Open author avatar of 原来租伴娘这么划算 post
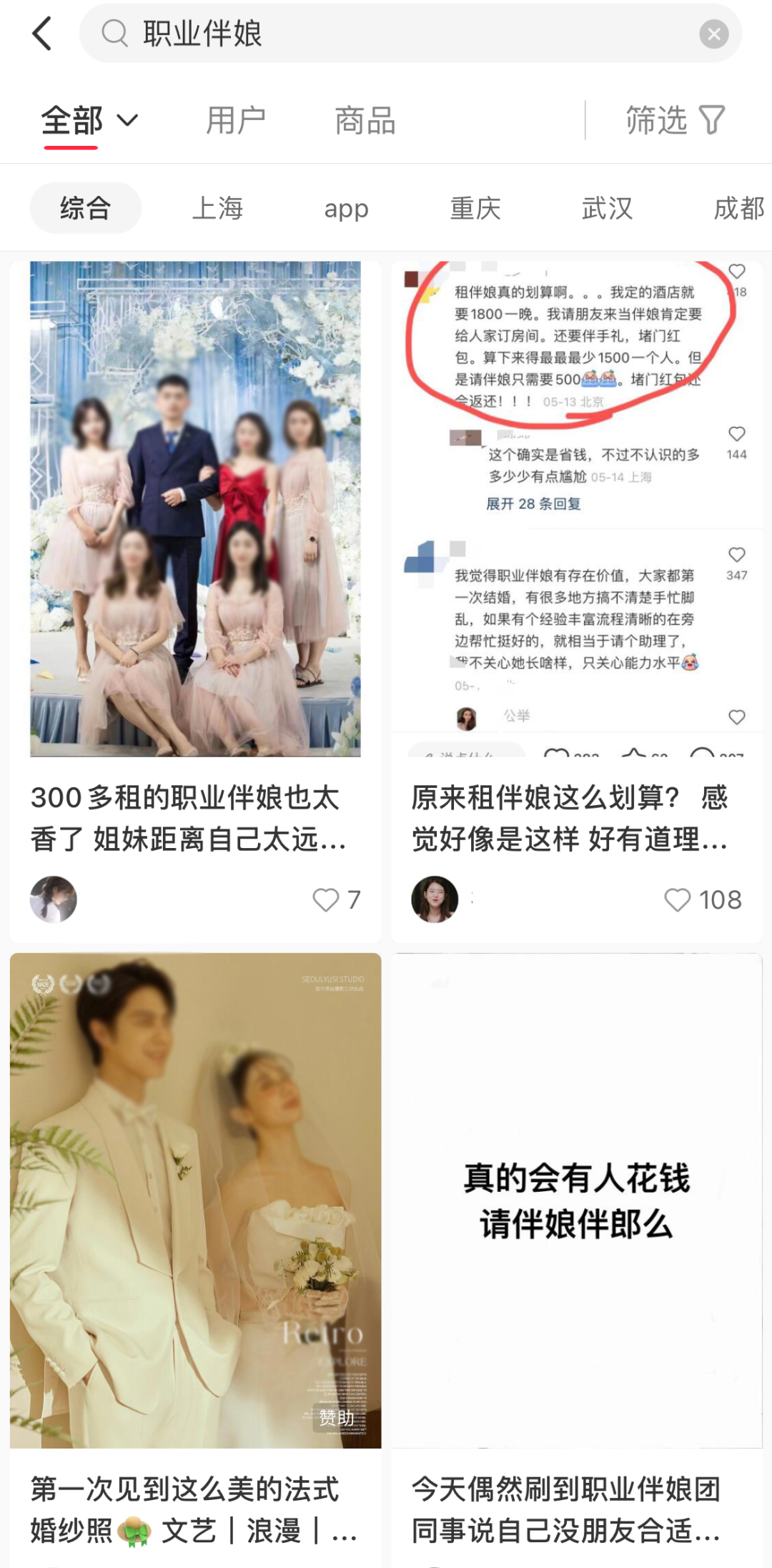 point(435,899)
